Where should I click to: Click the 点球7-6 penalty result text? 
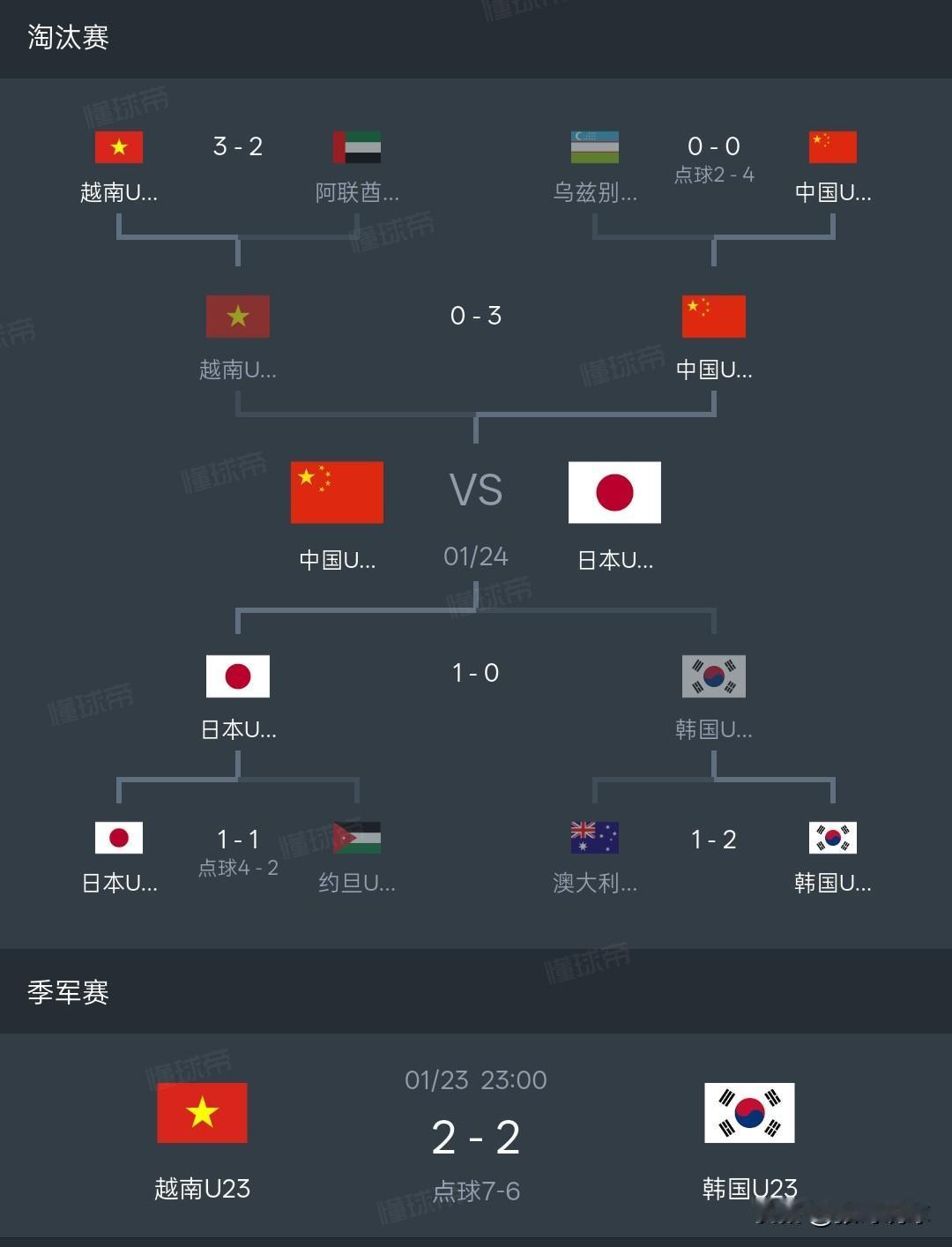476,1188
